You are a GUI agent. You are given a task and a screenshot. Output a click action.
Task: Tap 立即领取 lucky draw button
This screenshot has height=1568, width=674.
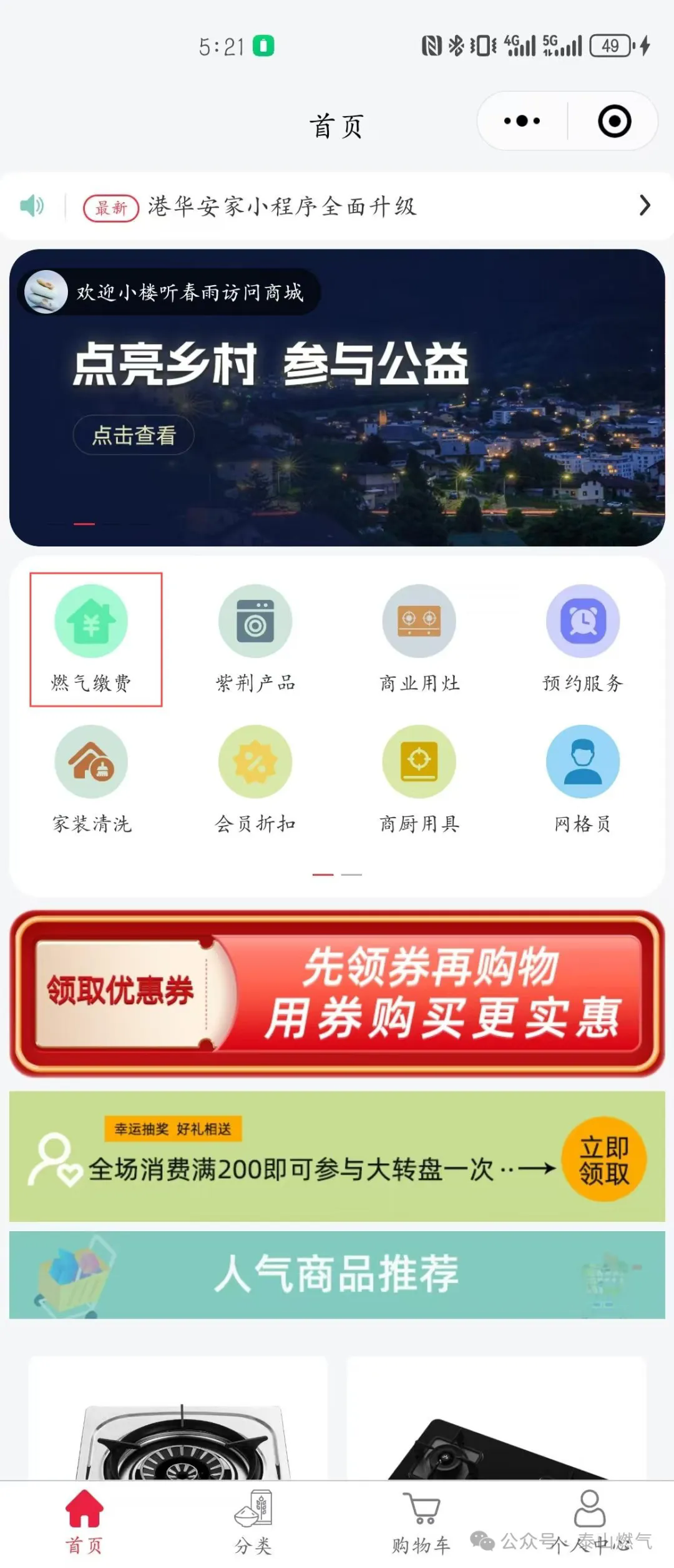603,1159
